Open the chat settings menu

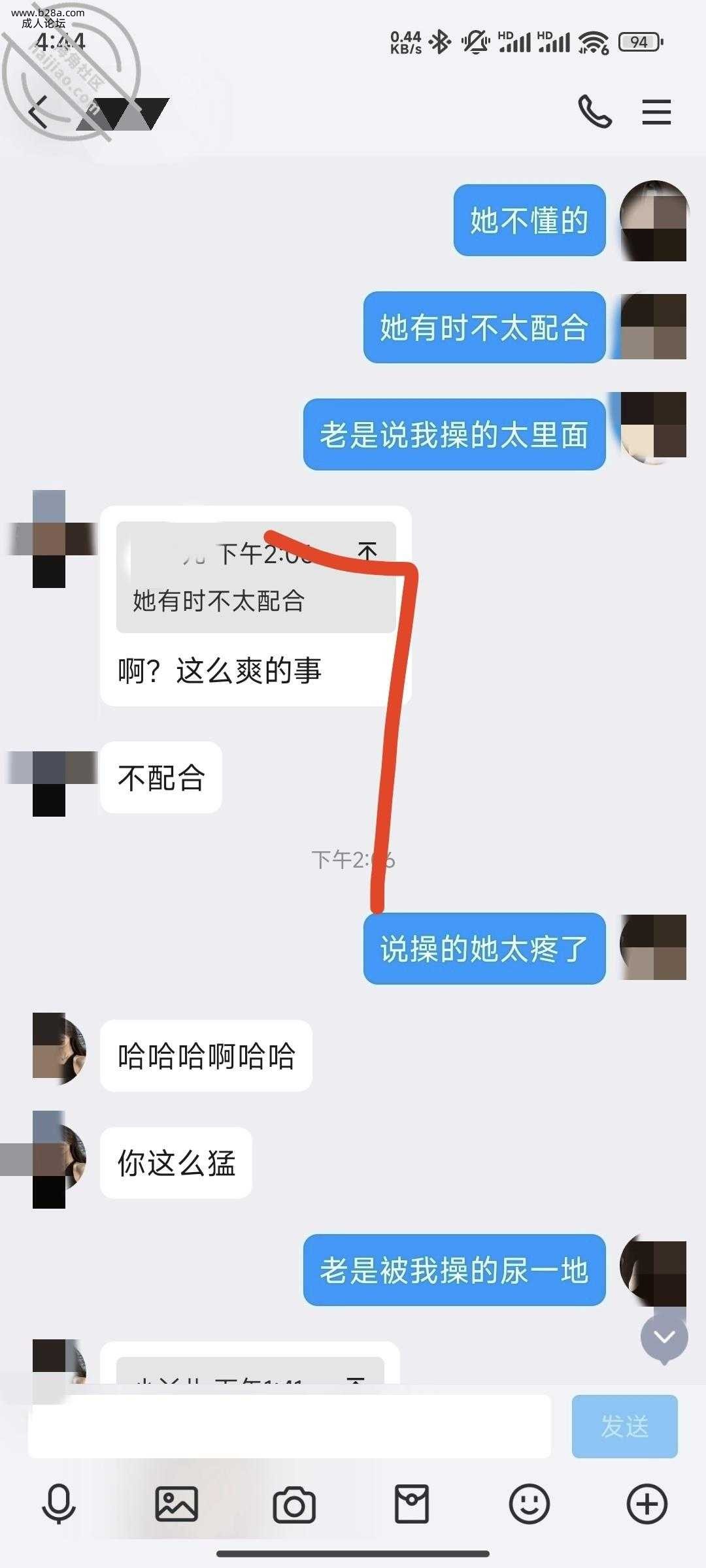click(656, 112)
